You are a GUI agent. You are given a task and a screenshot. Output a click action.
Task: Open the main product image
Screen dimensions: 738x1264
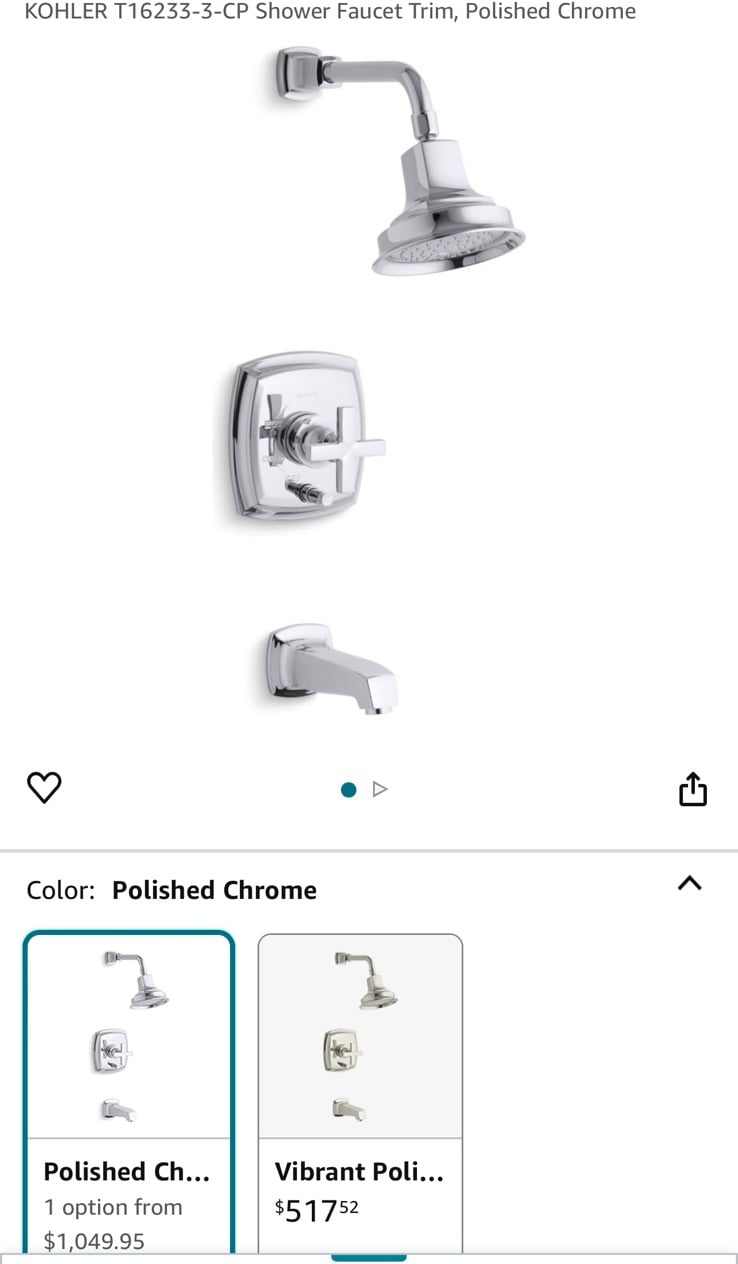click(x=369, y=380)
